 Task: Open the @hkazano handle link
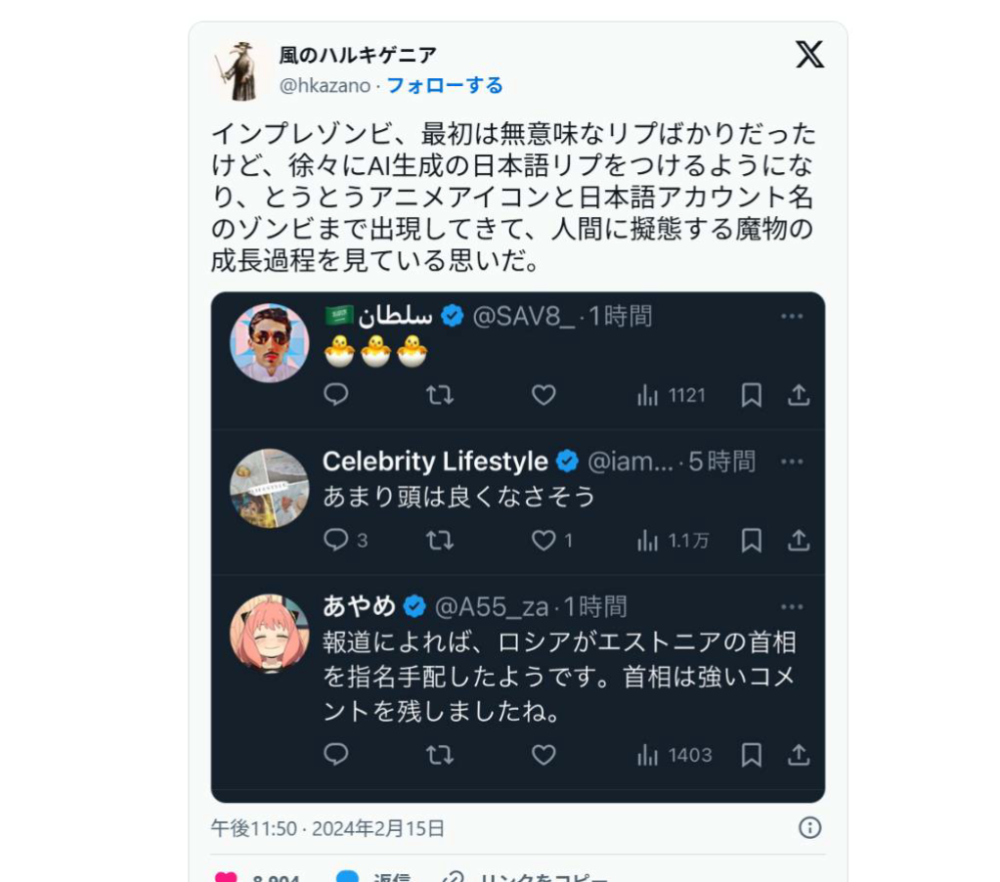(325, 85)
